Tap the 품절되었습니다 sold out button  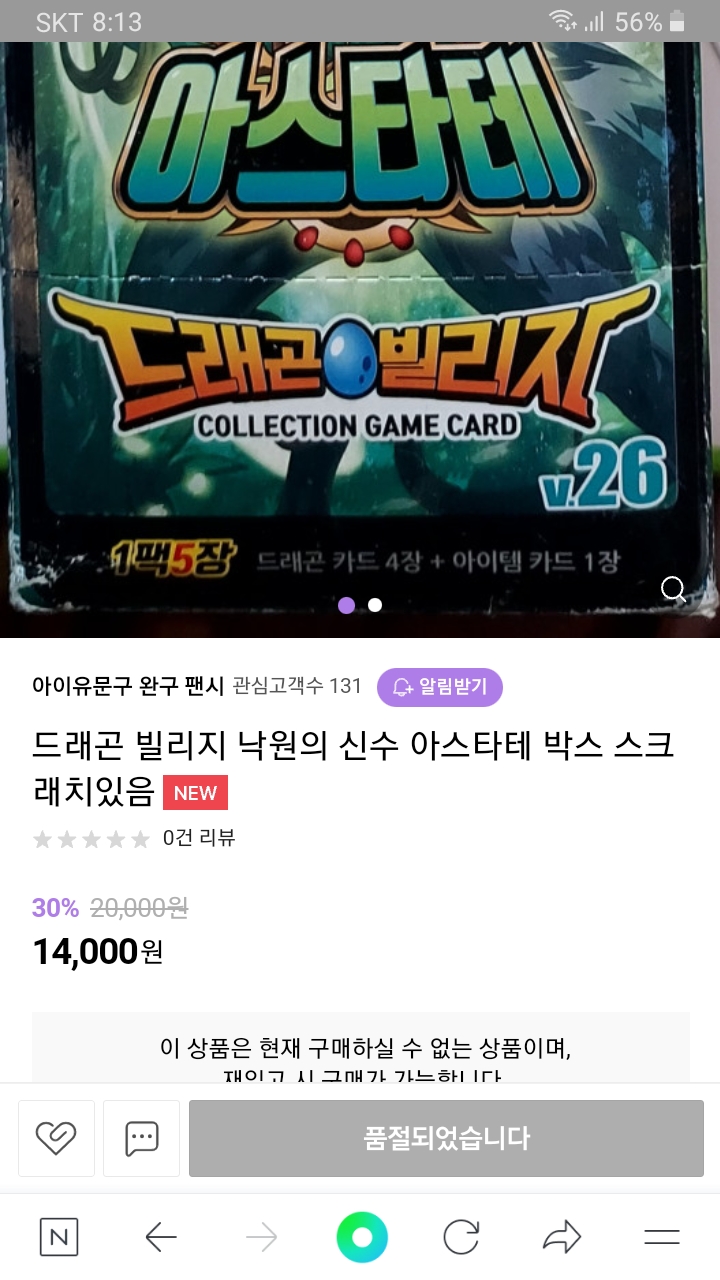[x=446, y=1138]
